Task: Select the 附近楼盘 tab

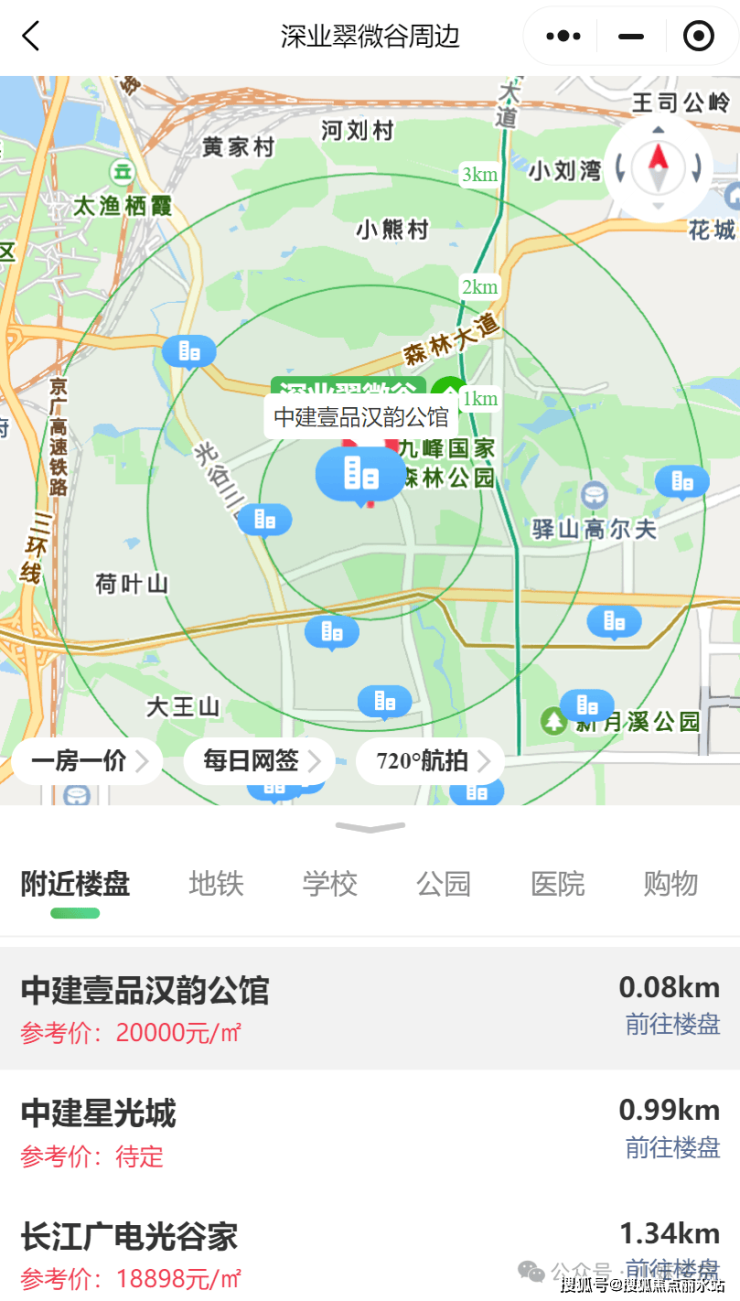Action: tap(76, 884)
